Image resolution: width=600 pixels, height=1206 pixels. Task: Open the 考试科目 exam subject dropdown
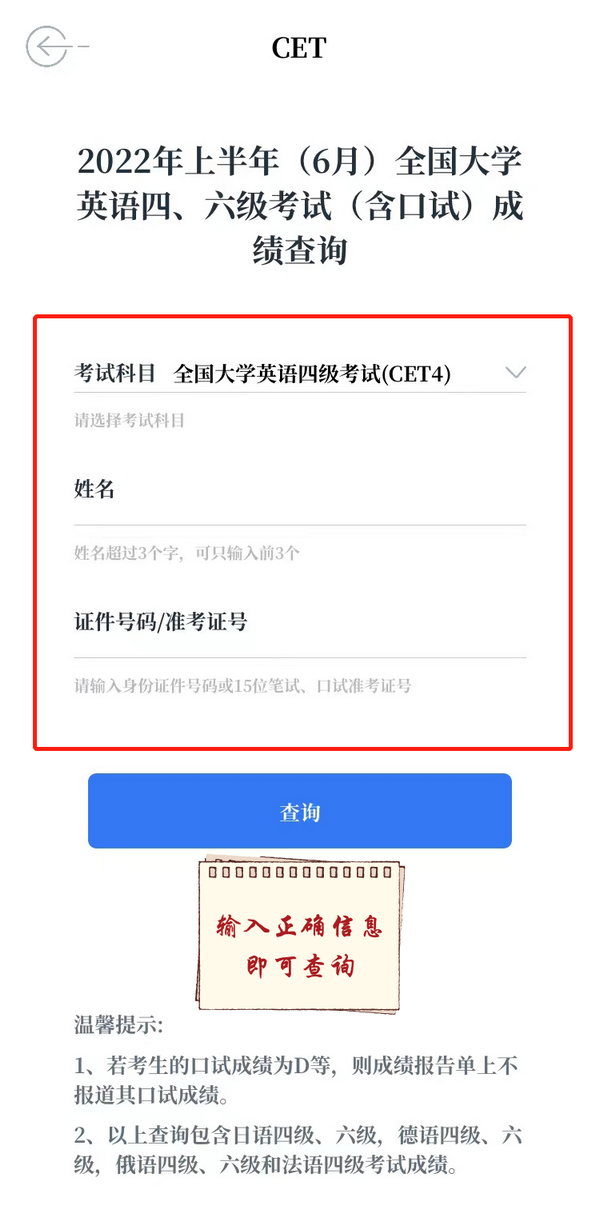pos(515,373)
